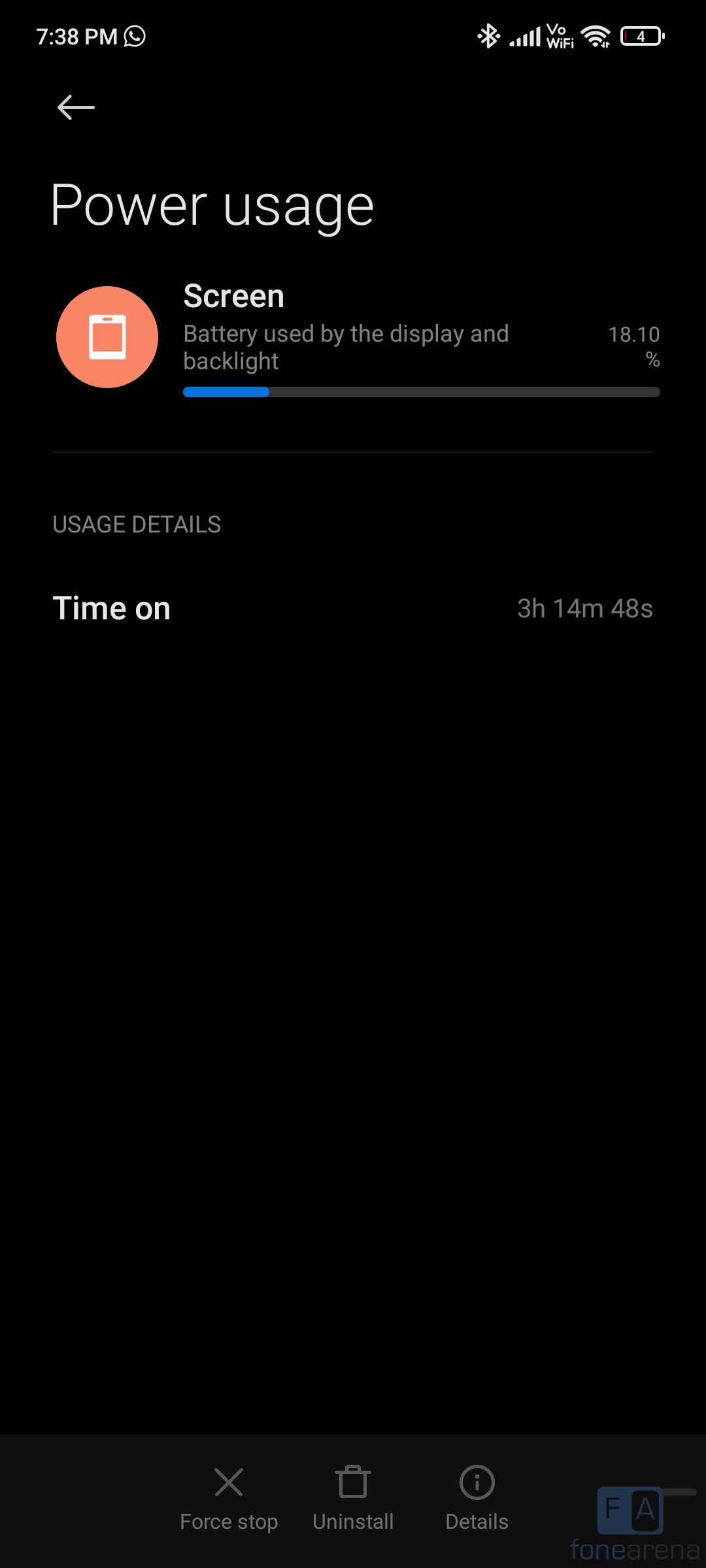Screen dimensions: 706x1568
Task: Force stop the Screen process
Action: (229, 1497)
